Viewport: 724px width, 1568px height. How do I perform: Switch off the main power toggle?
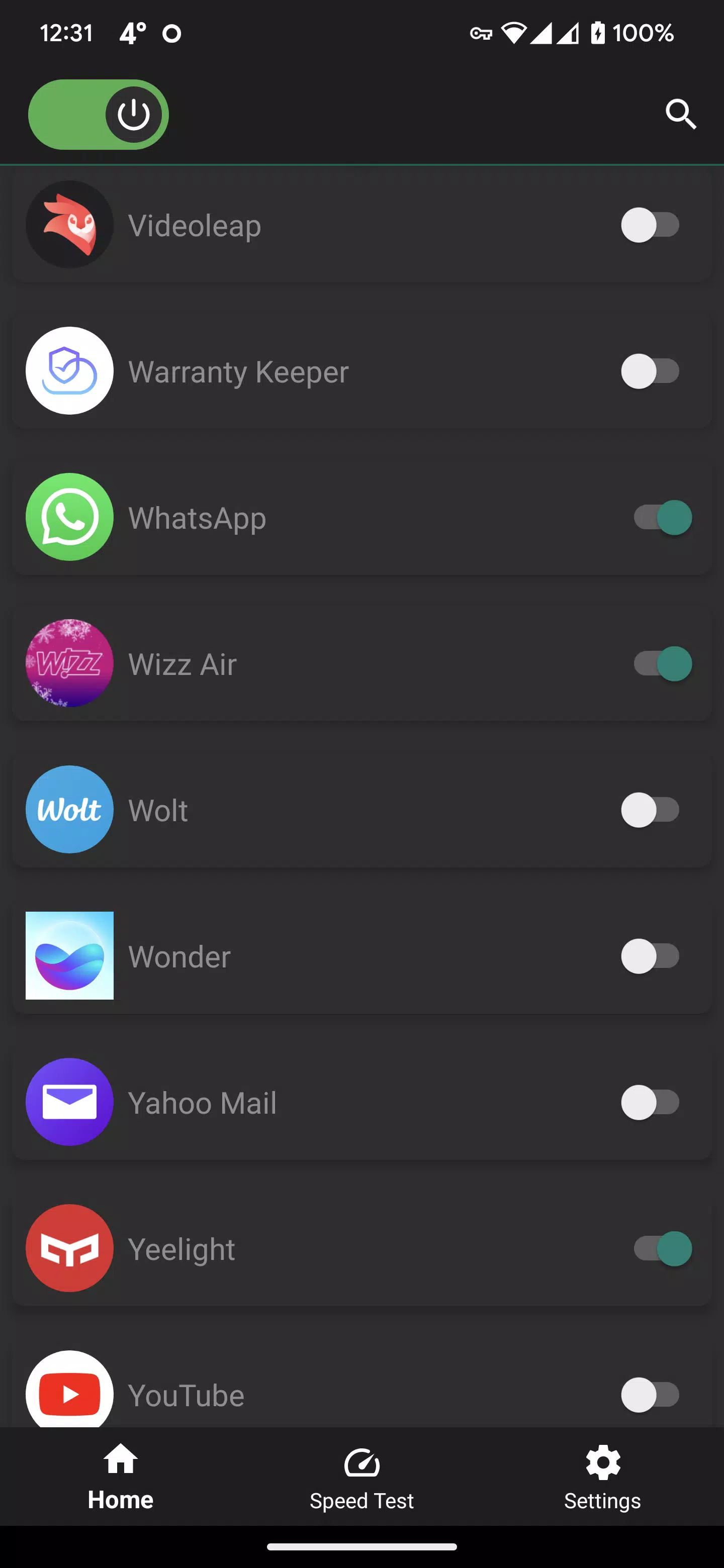click(98, 115)
